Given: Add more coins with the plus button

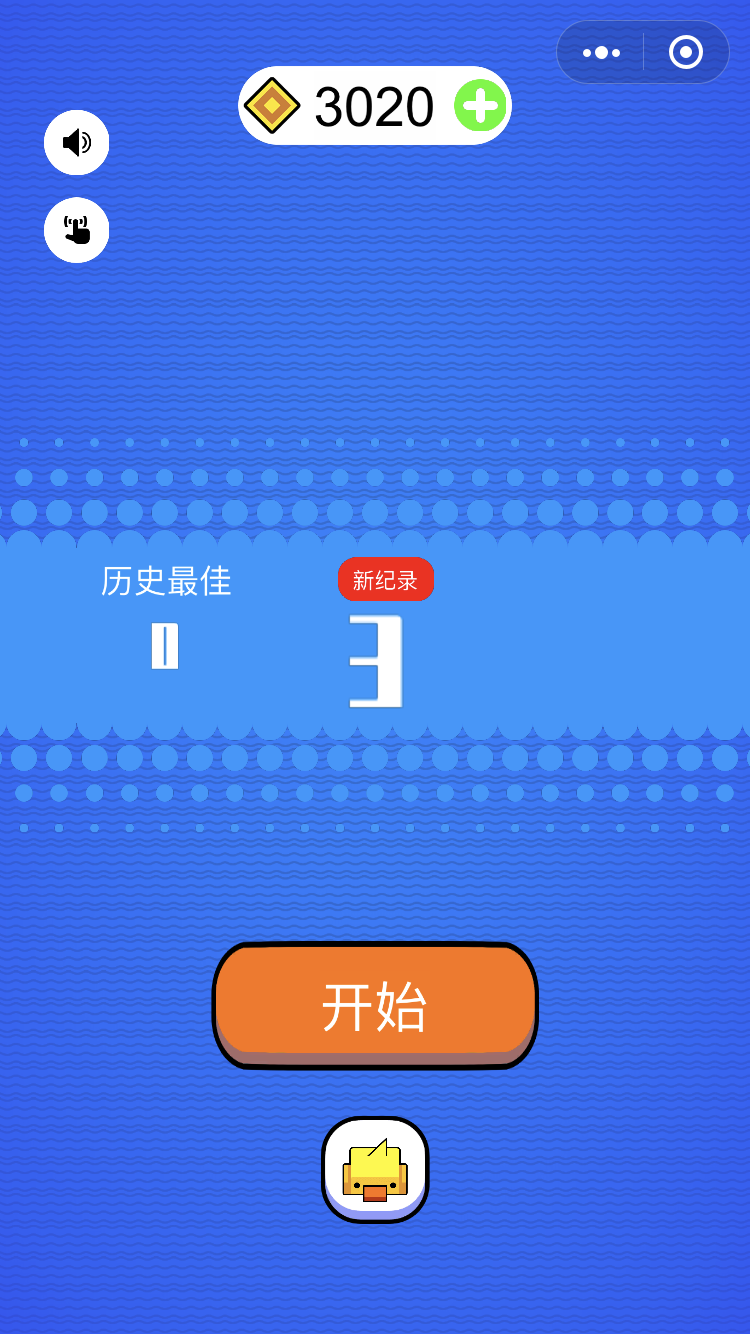Looking at the screenshot, I should pyautogui.click(x=480, y=106).
